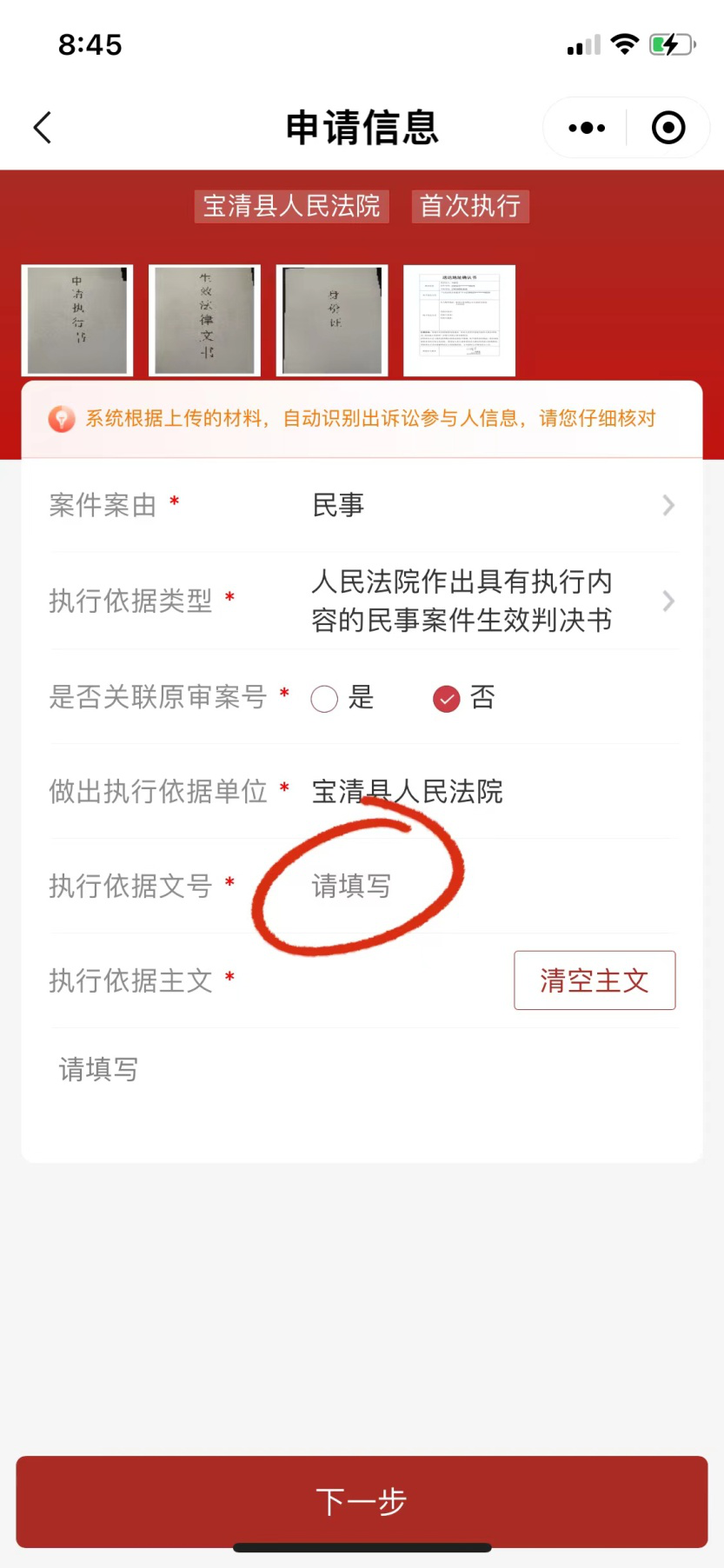The height and width of the screenshot is (1568, 724).
Task: Tap the 清空主文 button
Action: click(594, 980)
